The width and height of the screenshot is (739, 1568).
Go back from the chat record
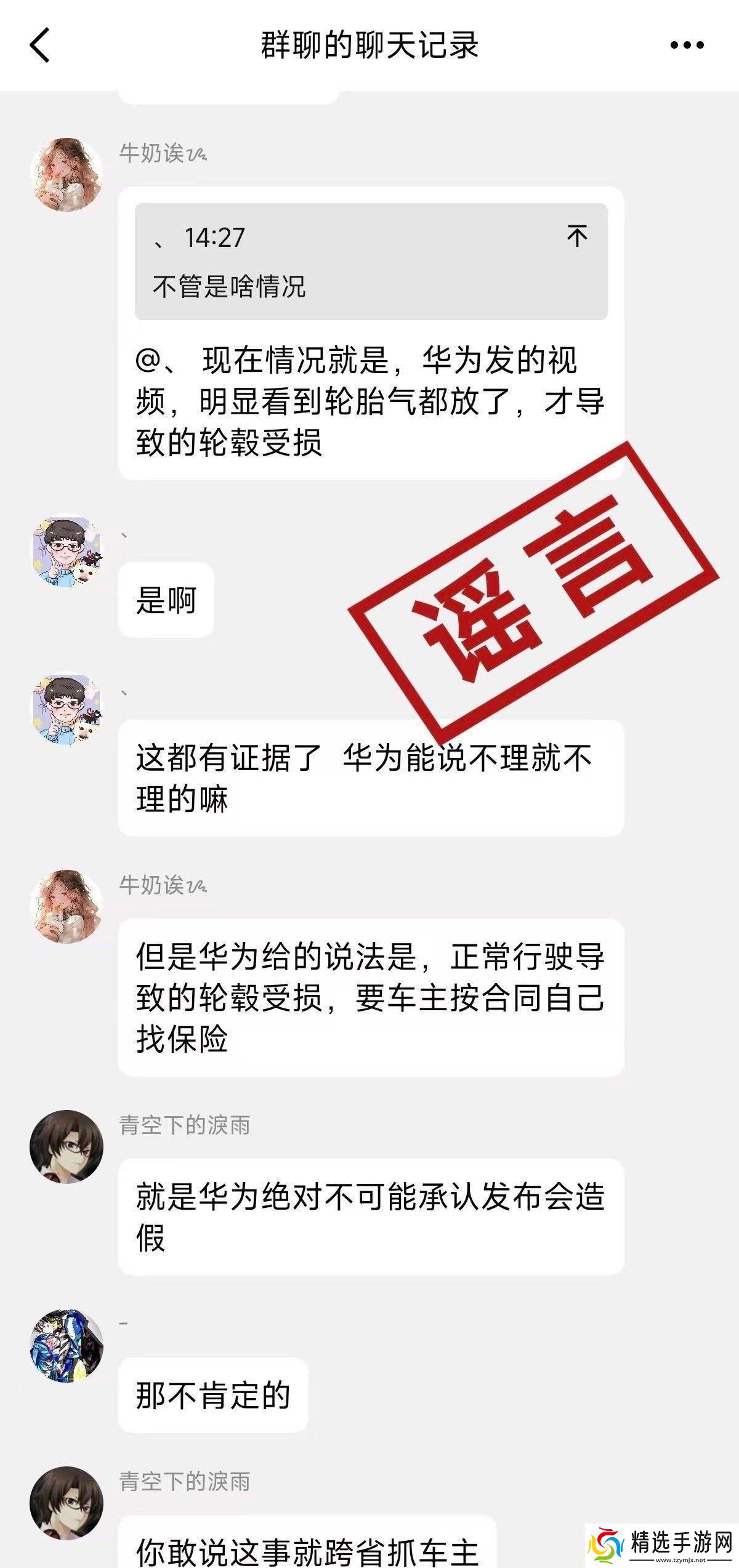(40, 46)
